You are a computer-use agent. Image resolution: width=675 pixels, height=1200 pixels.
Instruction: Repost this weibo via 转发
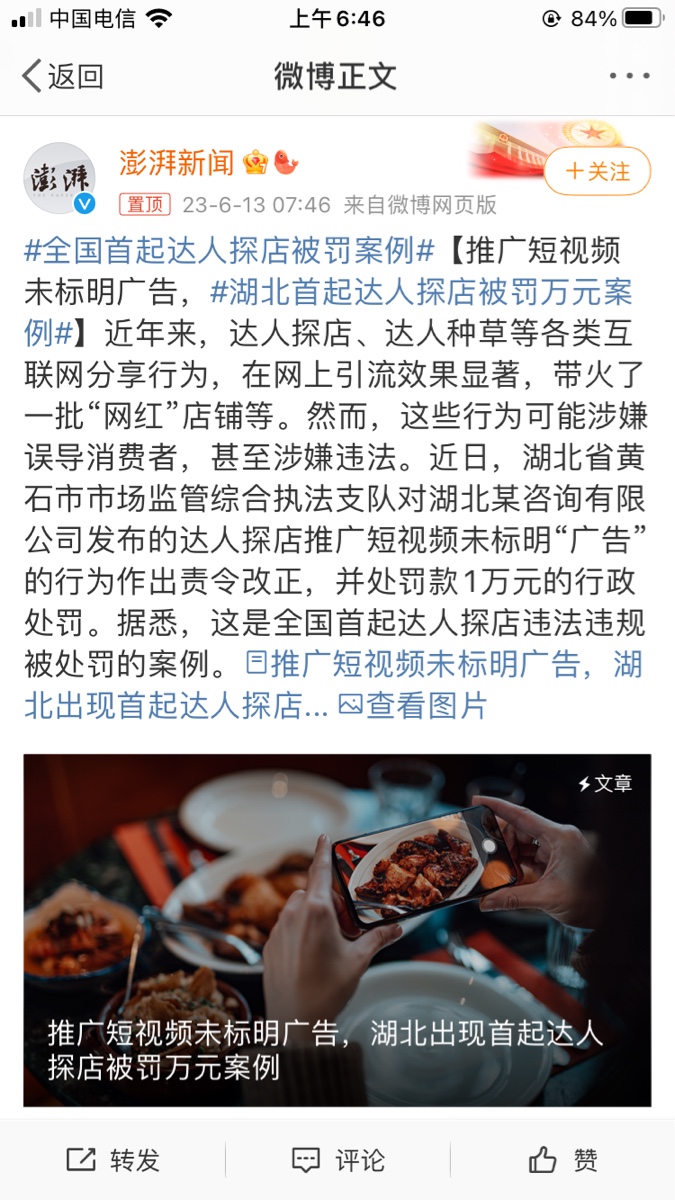coord(113,1160)
